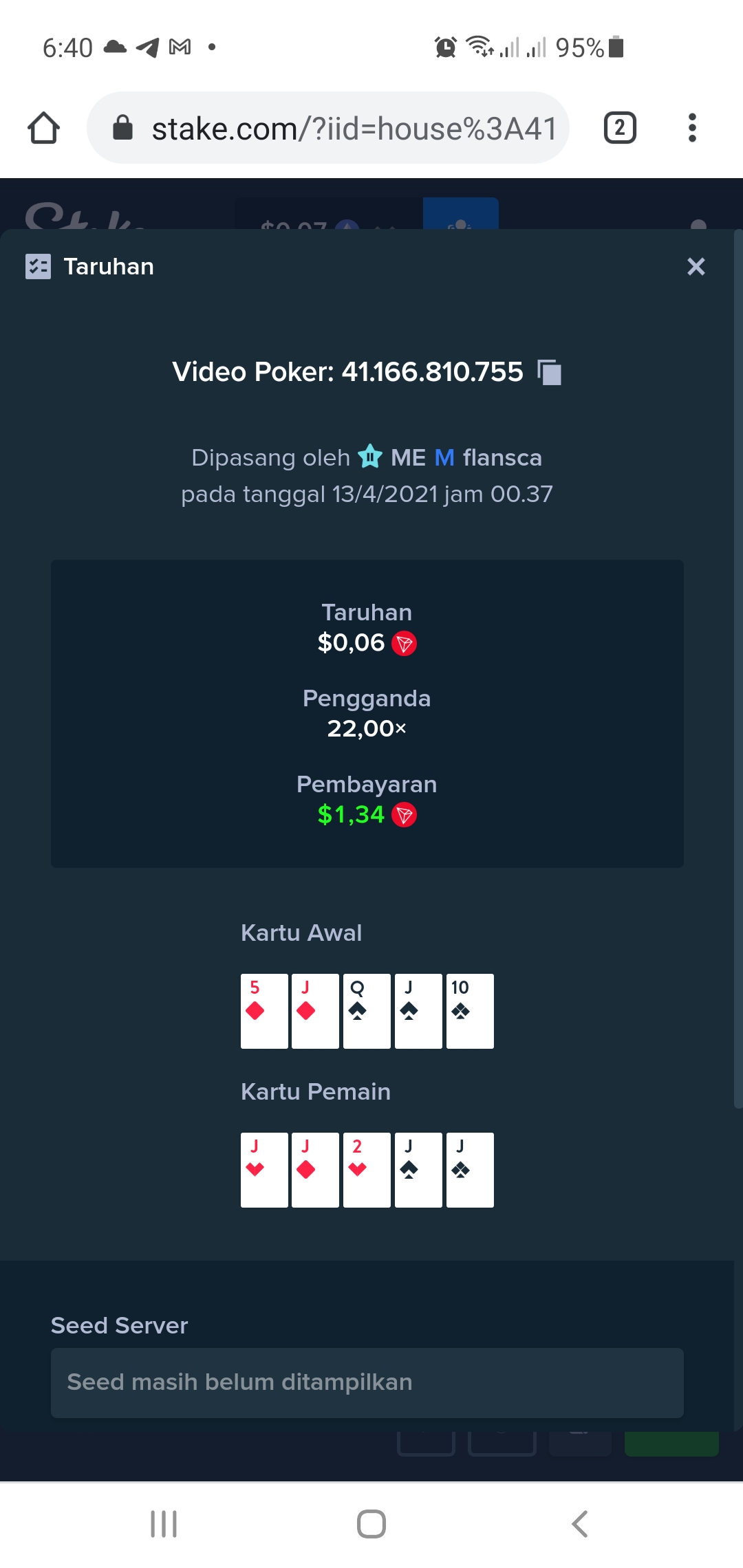This screenshot has height=1568, width=743.
Task: Copy the Video Poker bet ID
Action: tap(549, 372)
